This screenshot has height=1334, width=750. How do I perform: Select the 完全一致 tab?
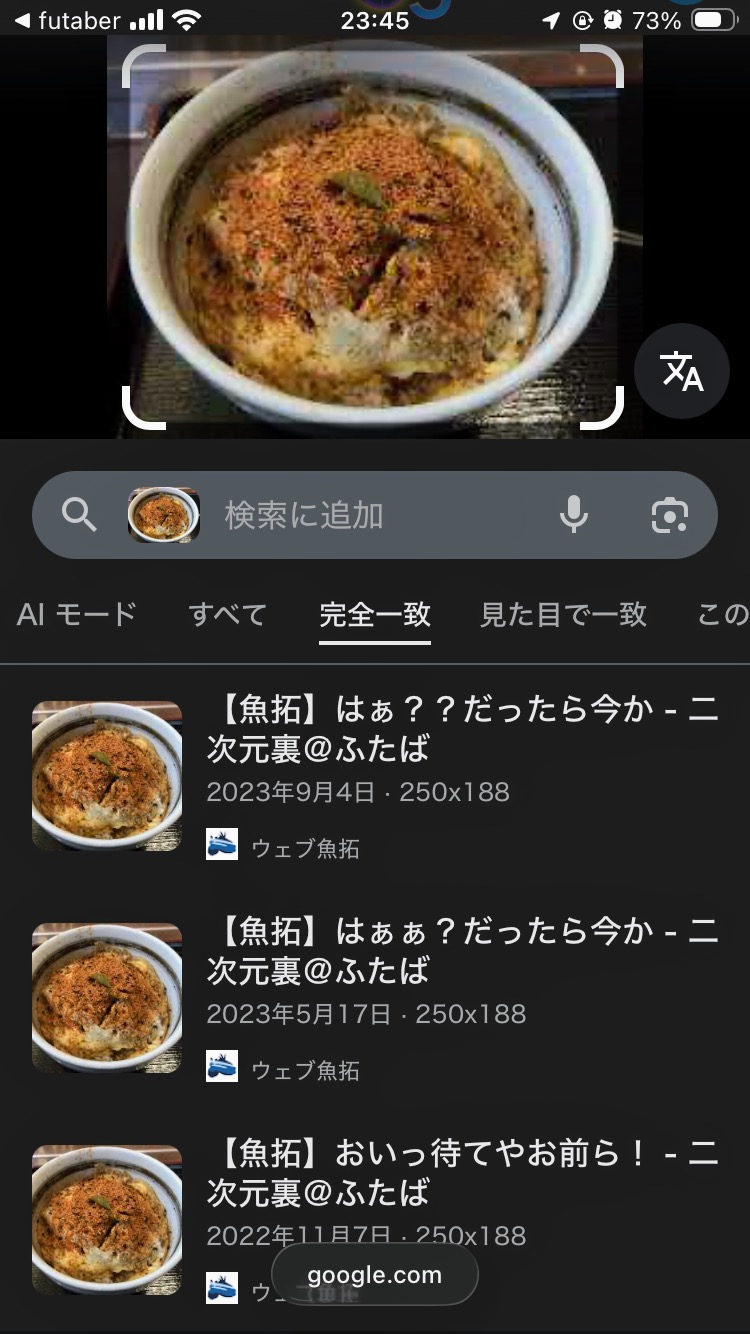coord(375,614)
